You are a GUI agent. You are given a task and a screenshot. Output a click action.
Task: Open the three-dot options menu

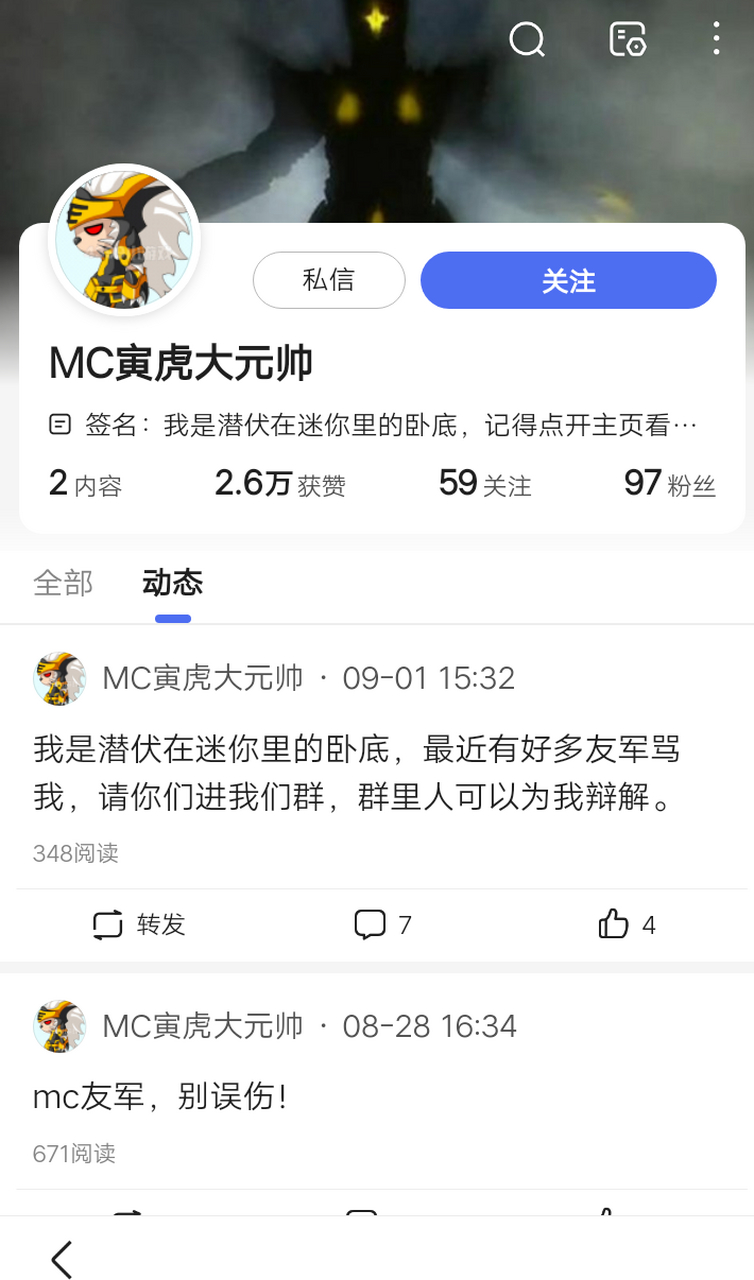pos(716,39)
